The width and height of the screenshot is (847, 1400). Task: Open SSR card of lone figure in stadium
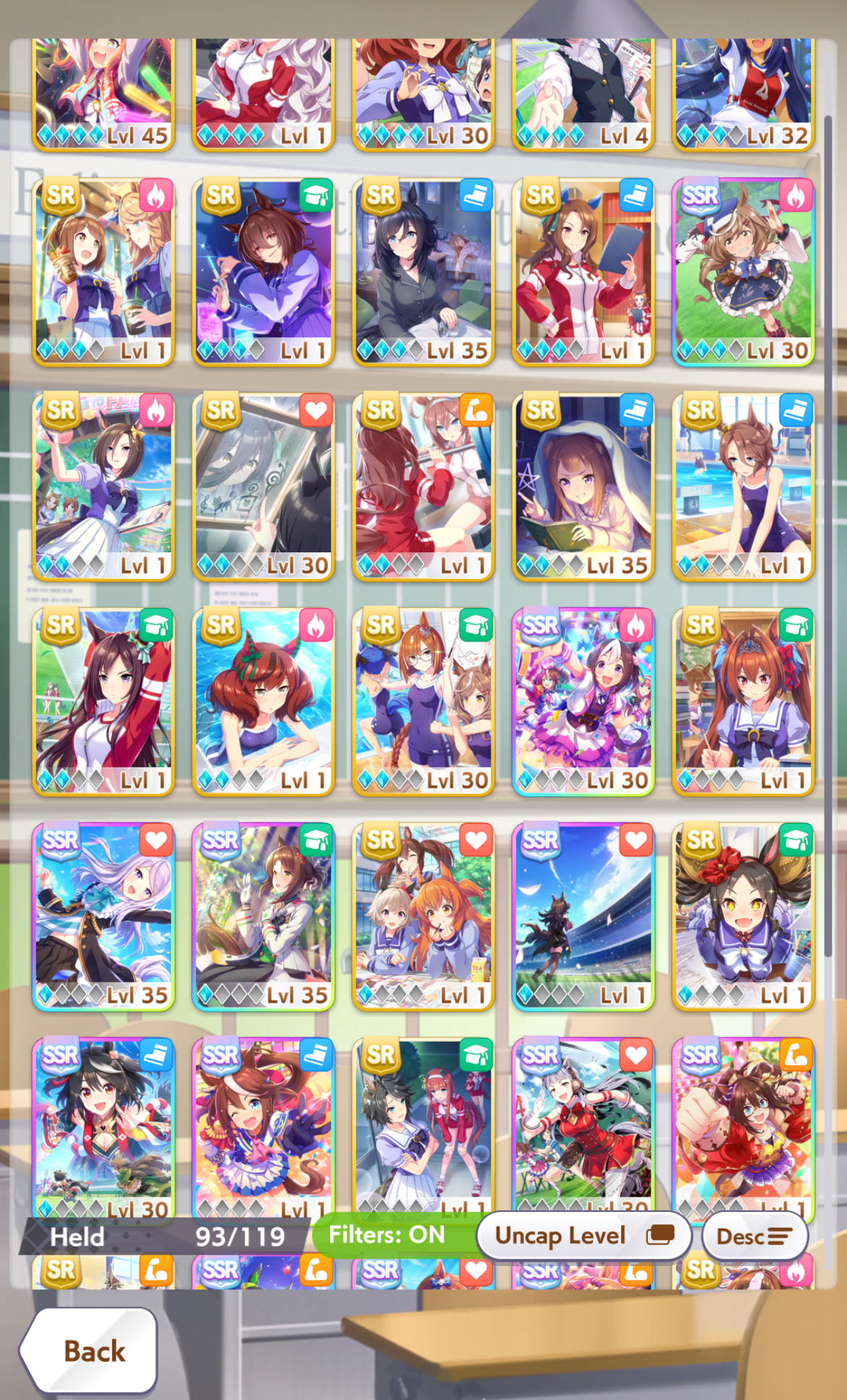click(x=583, y=916)
